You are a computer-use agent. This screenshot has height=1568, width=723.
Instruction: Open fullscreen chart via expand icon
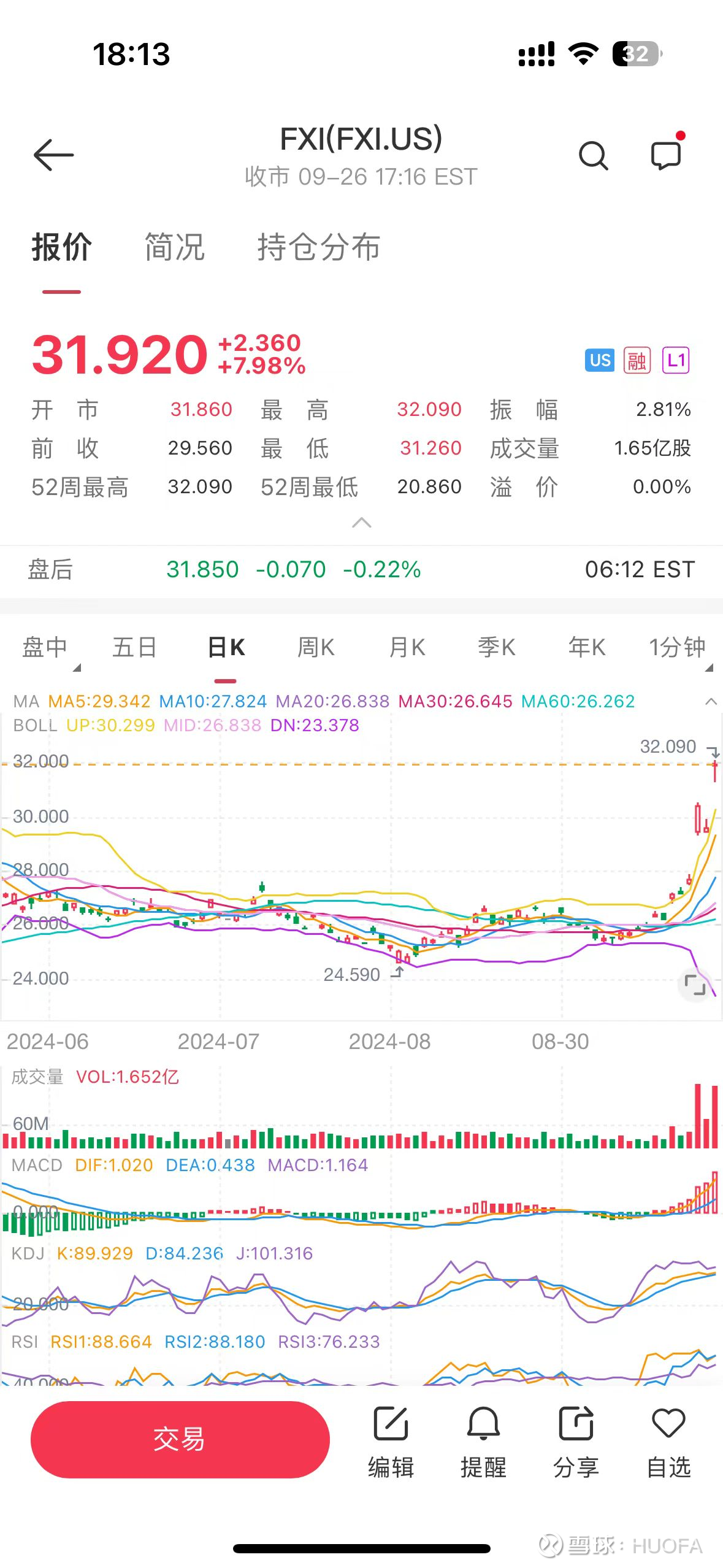click(x=695, y=985)
